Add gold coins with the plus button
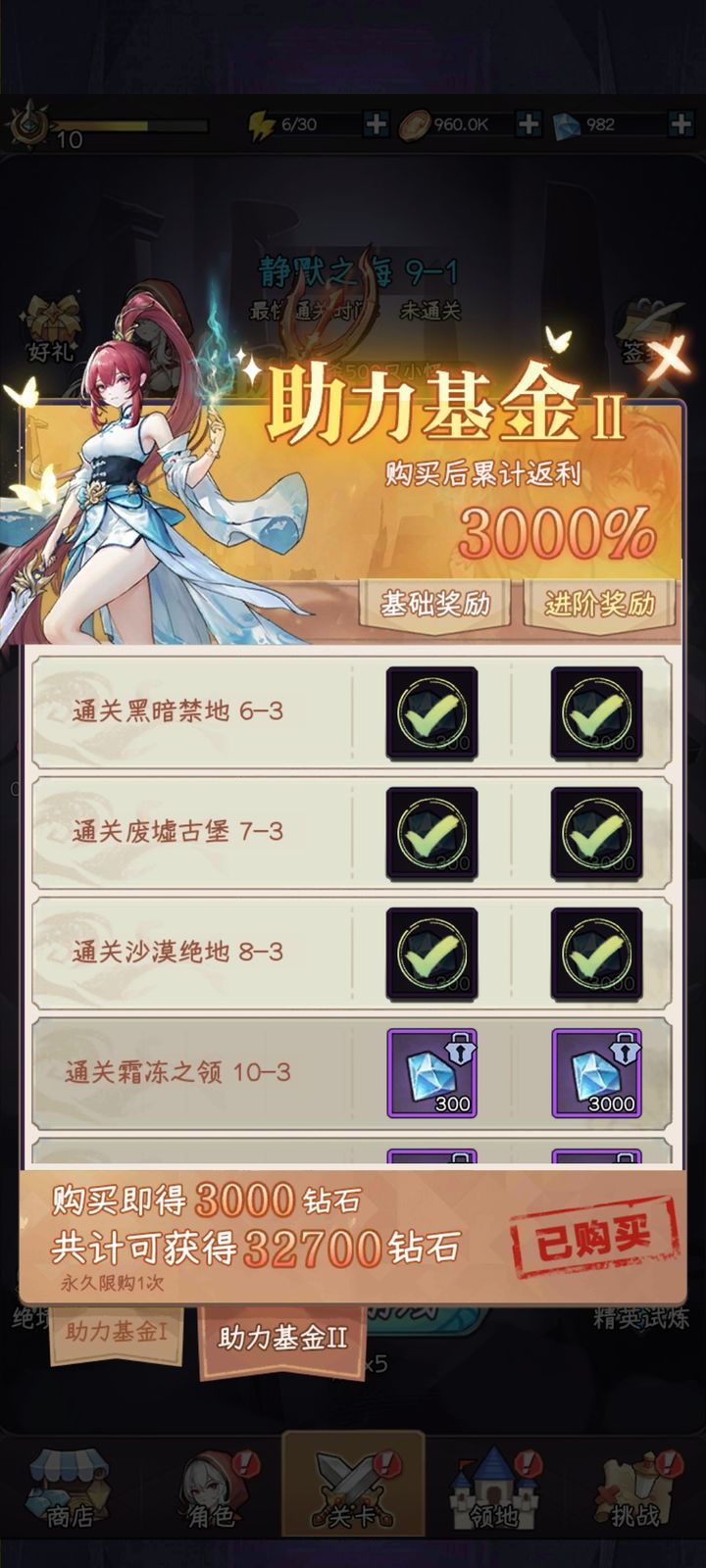 tap(528, 124)
